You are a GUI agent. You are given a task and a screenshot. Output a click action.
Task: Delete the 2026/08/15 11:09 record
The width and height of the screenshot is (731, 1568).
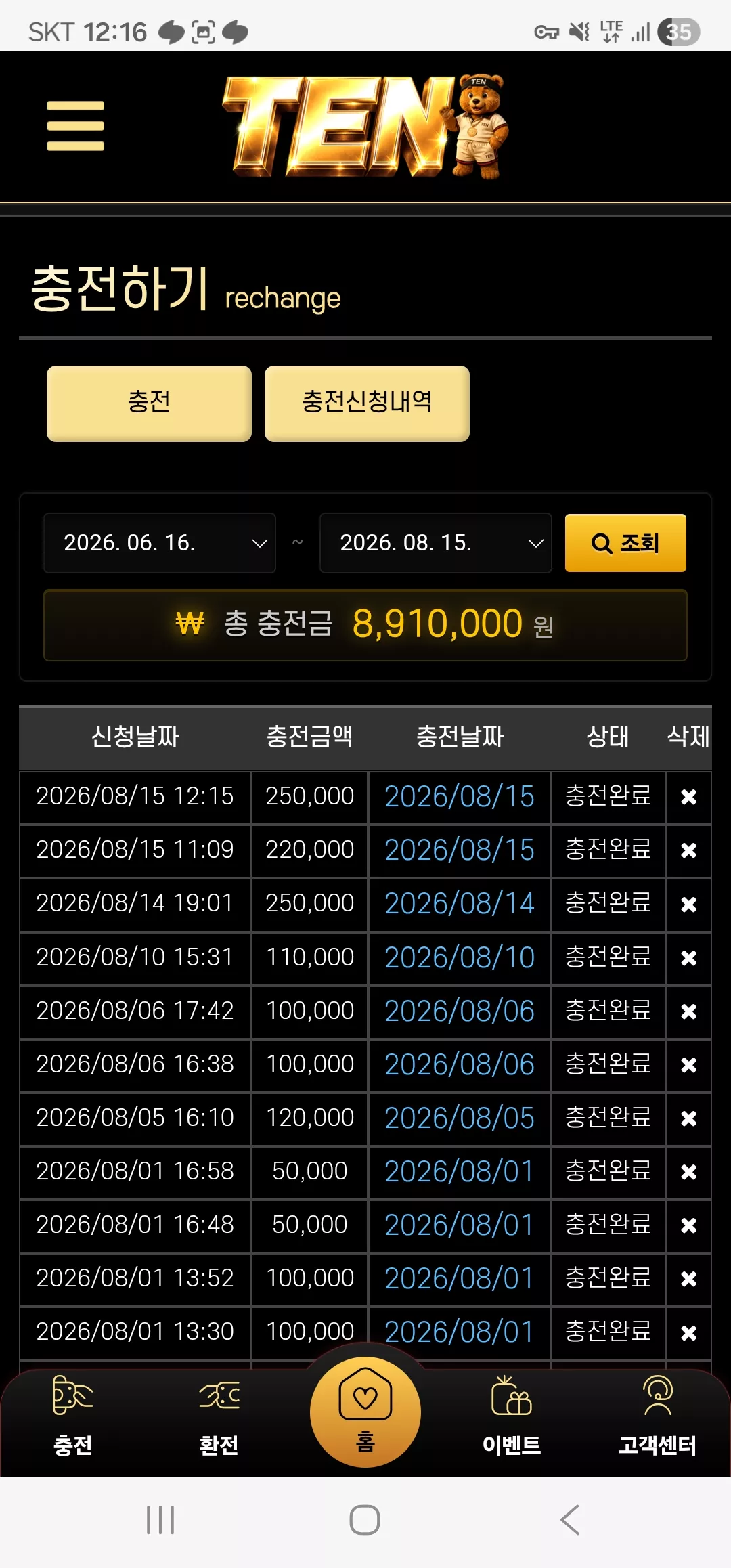(x=689, y=851)
